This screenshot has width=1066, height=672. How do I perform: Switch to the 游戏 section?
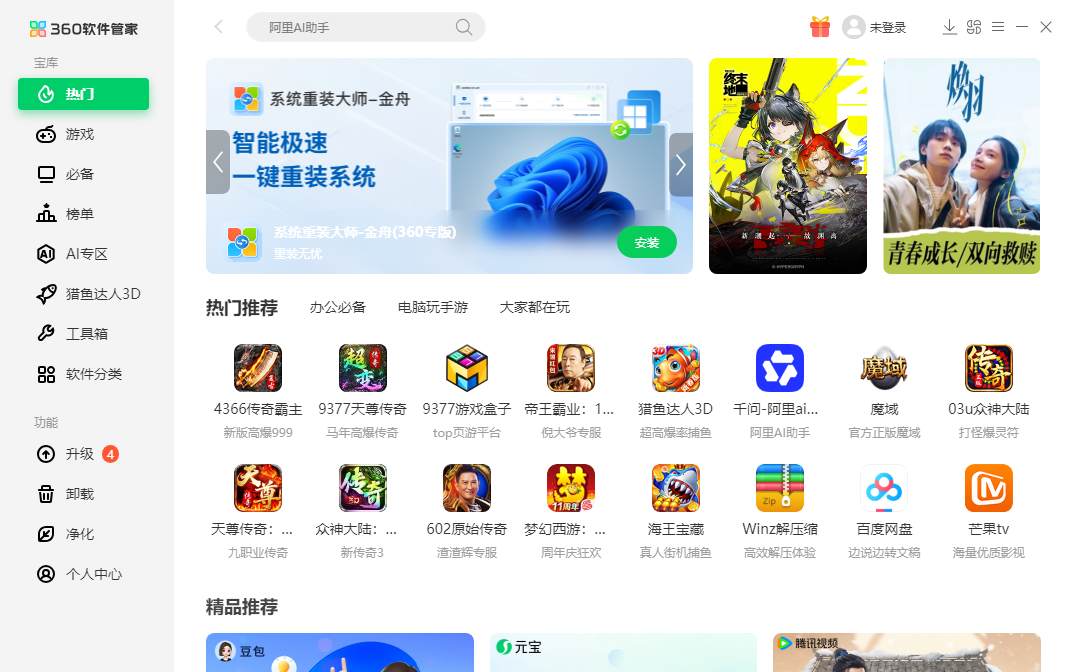(x=80, y=134)
